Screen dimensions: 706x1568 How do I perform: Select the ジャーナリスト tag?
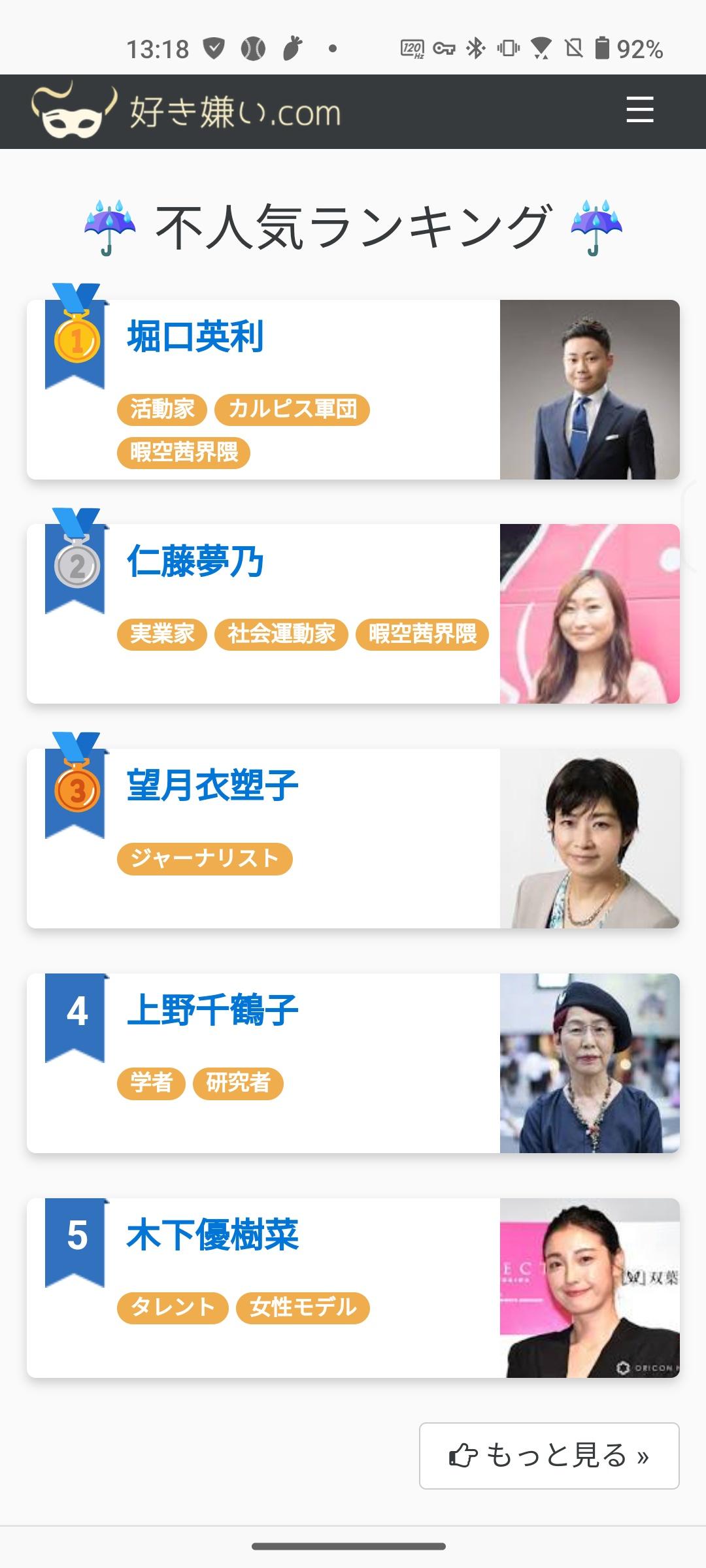click(205, 858)
